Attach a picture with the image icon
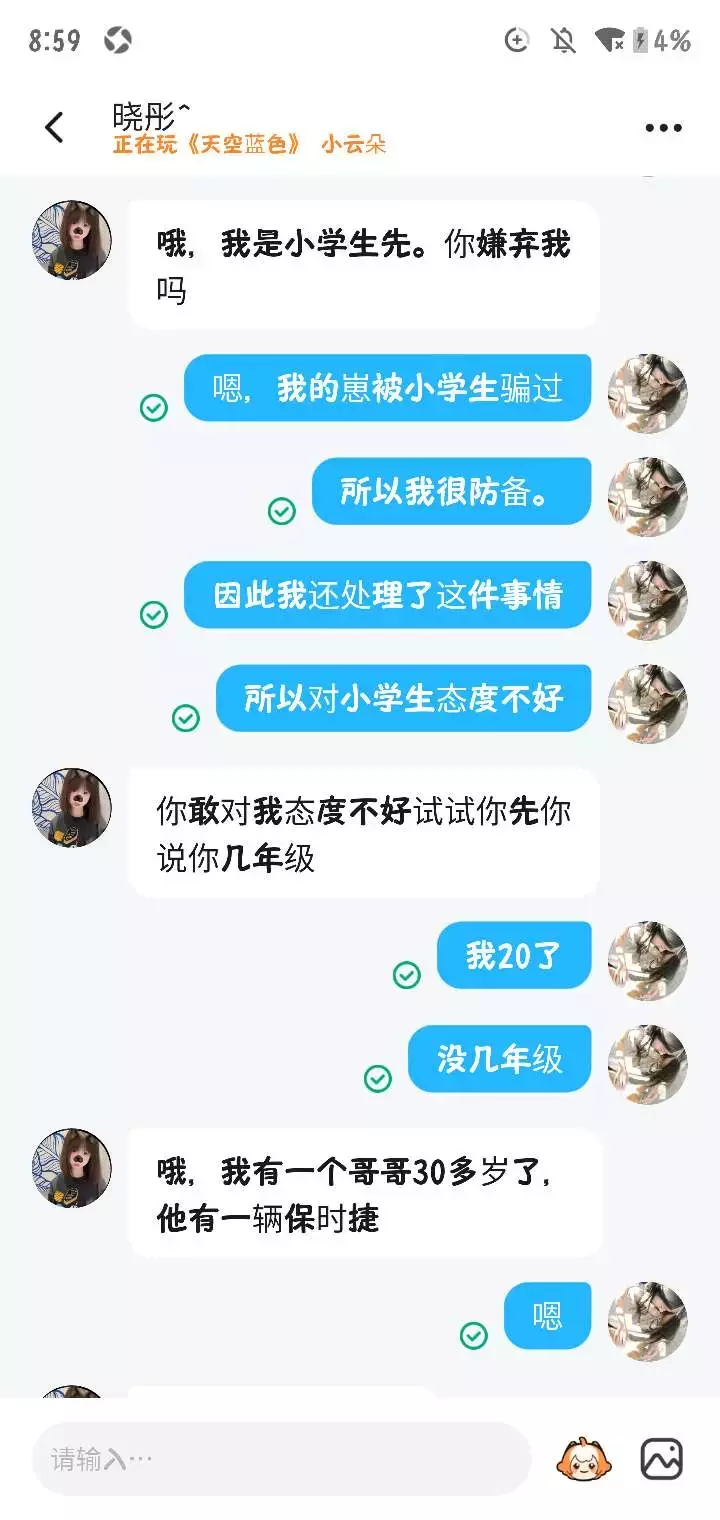720x1520 pixels. pos(662,1459)
